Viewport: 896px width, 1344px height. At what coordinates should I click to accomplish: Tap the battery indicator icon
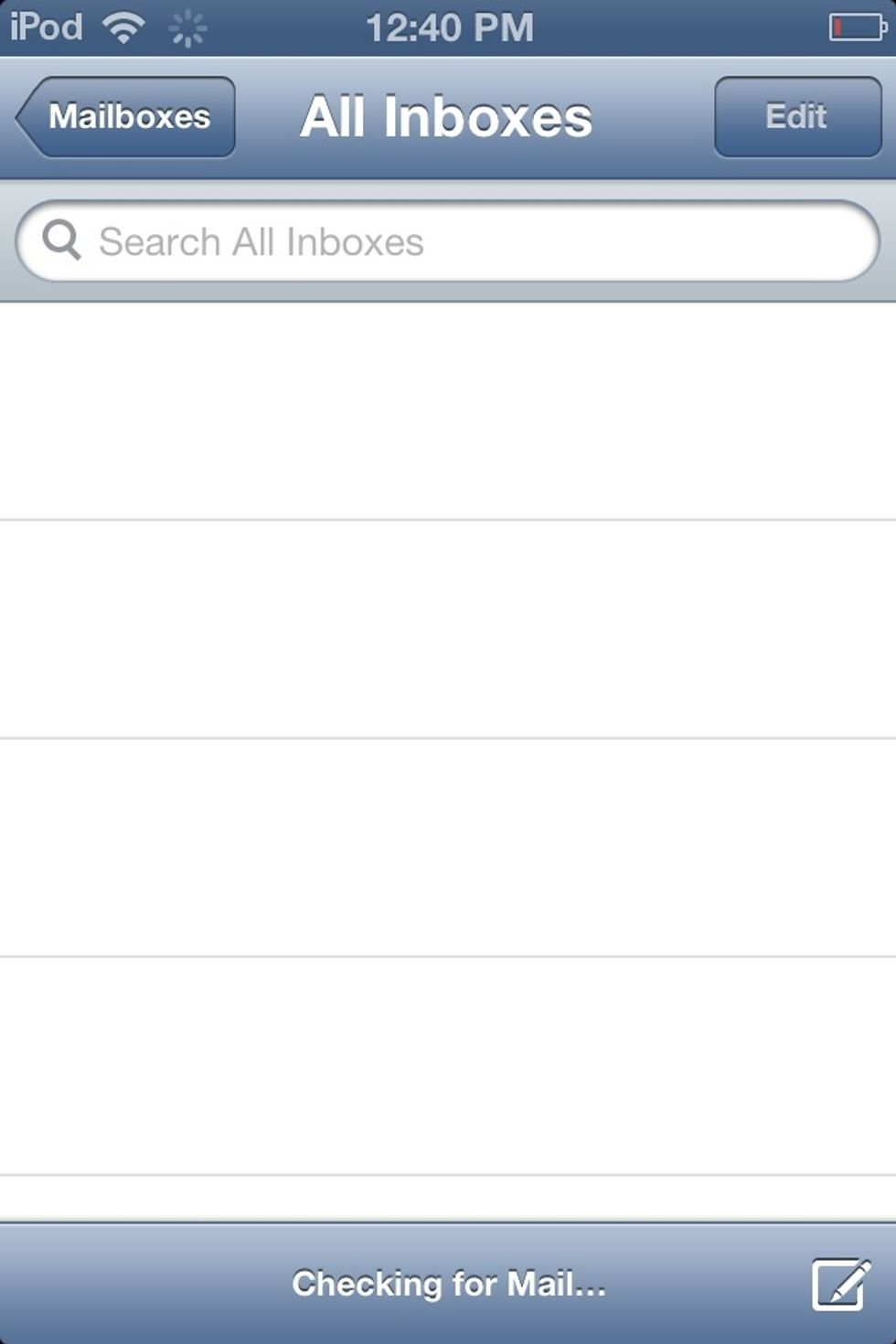click(857, 27)
